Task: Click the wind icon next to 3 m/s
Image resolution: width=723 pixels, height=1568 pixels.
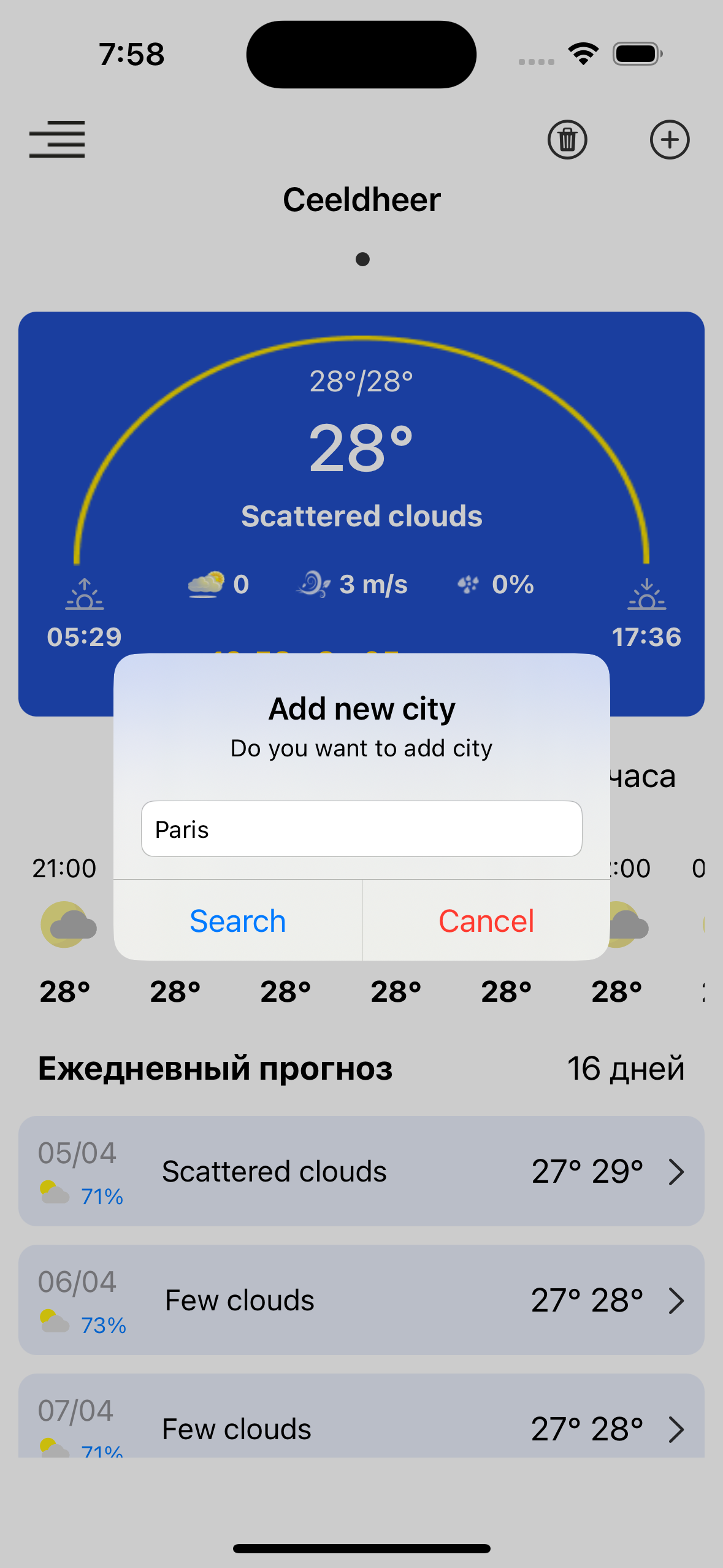Action: pyautogui.click(x=313, y=584)
